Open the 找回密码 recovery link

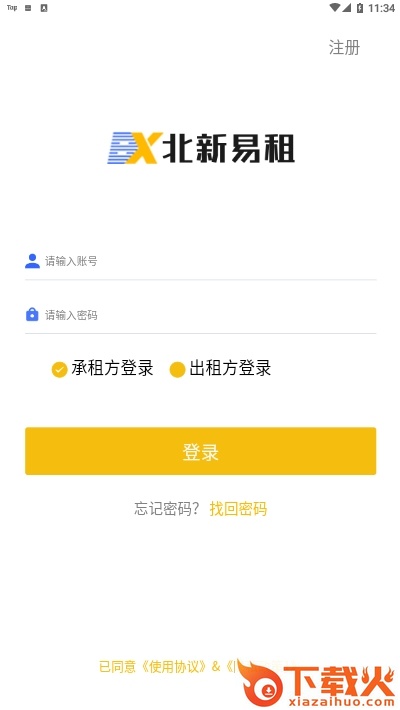[x=238, y=509]
